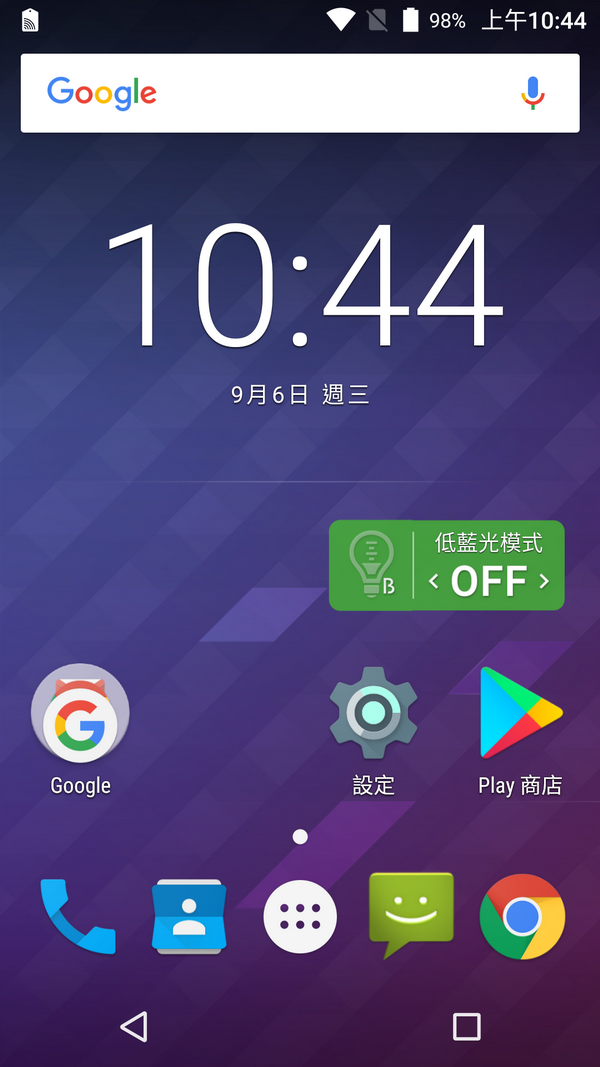Open Play 商店

click(x=520, y=713)
